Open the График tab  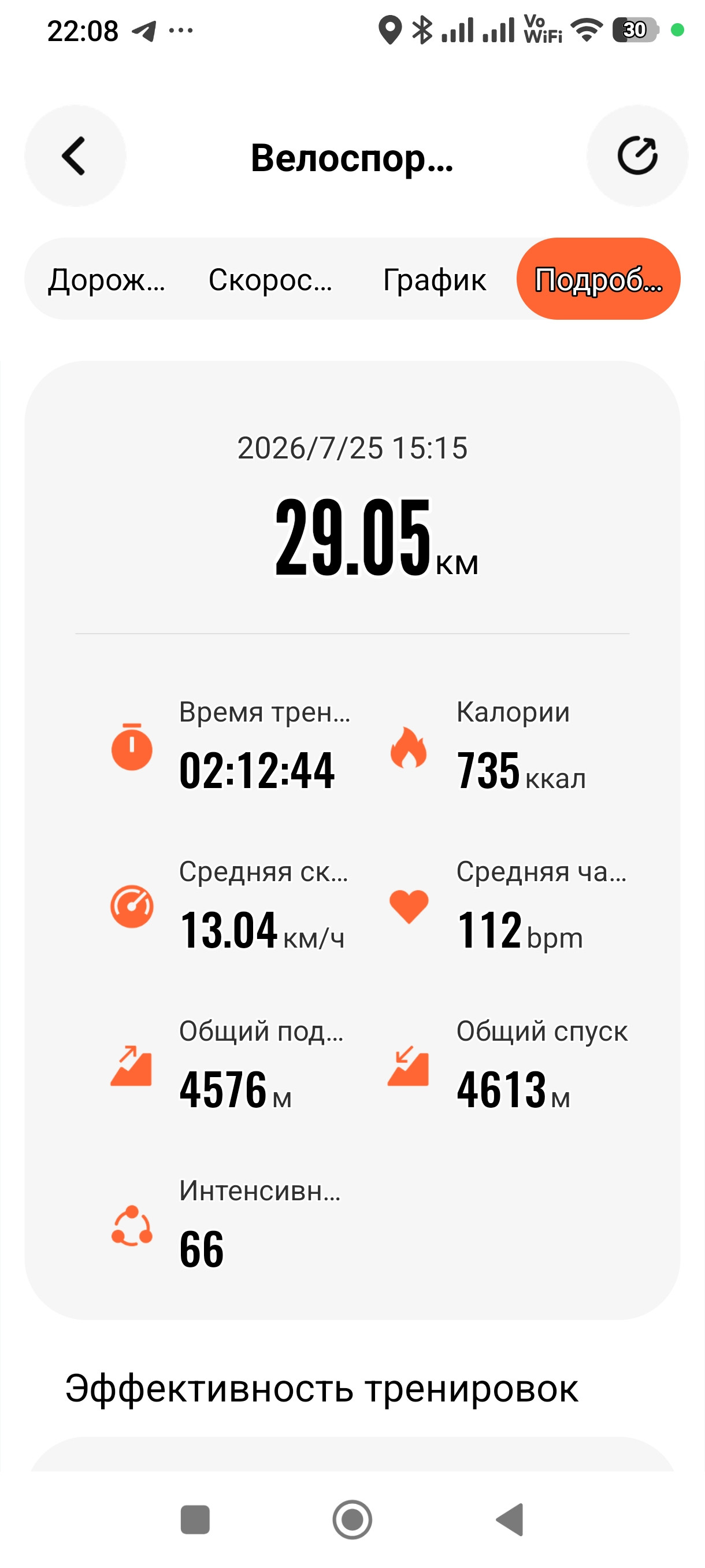pyautogui.click(x=435, y=279)
